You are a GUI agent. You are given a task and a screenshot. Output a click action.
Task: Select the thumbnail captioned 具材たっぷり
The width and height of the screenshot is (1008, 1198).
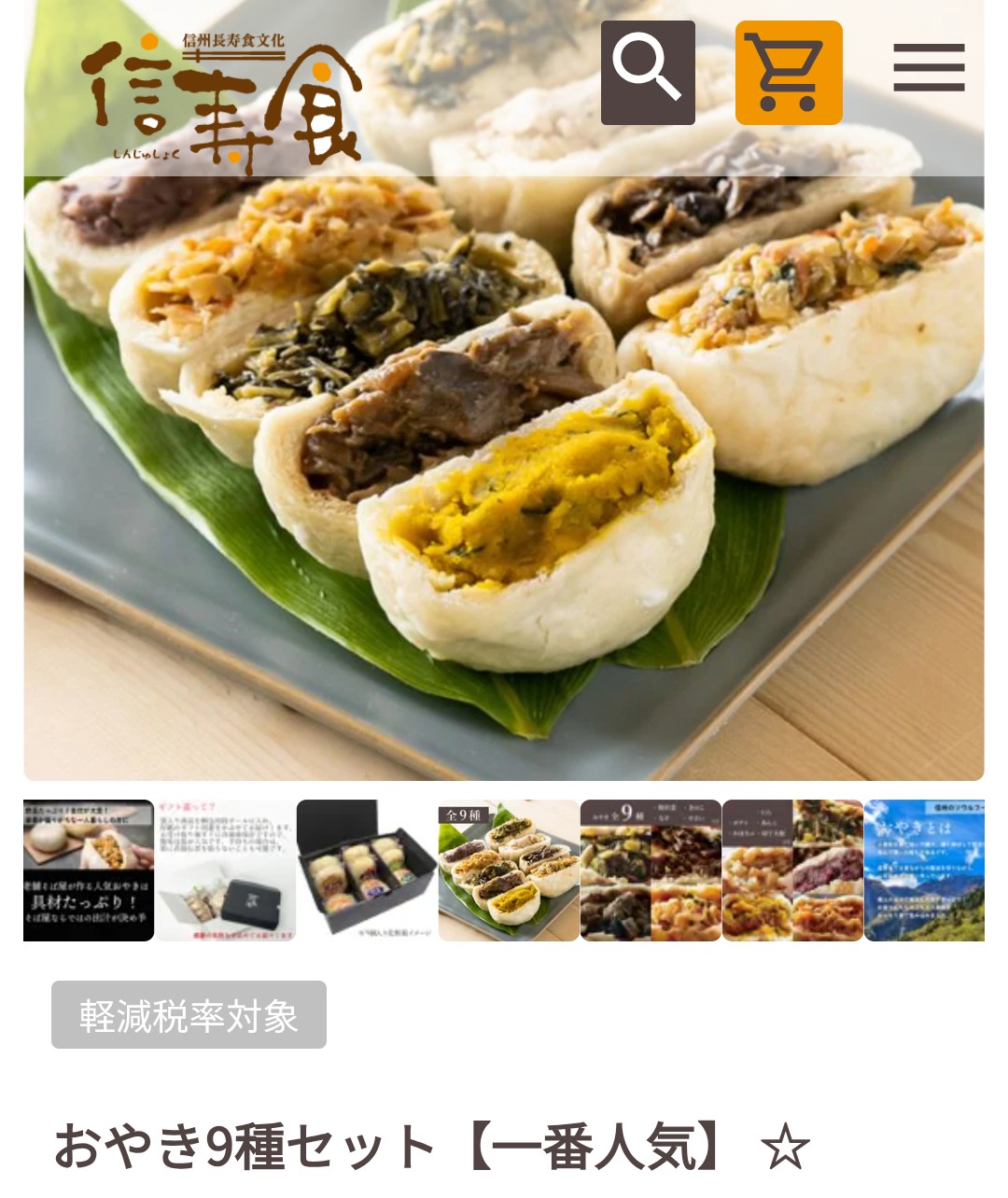89,870
